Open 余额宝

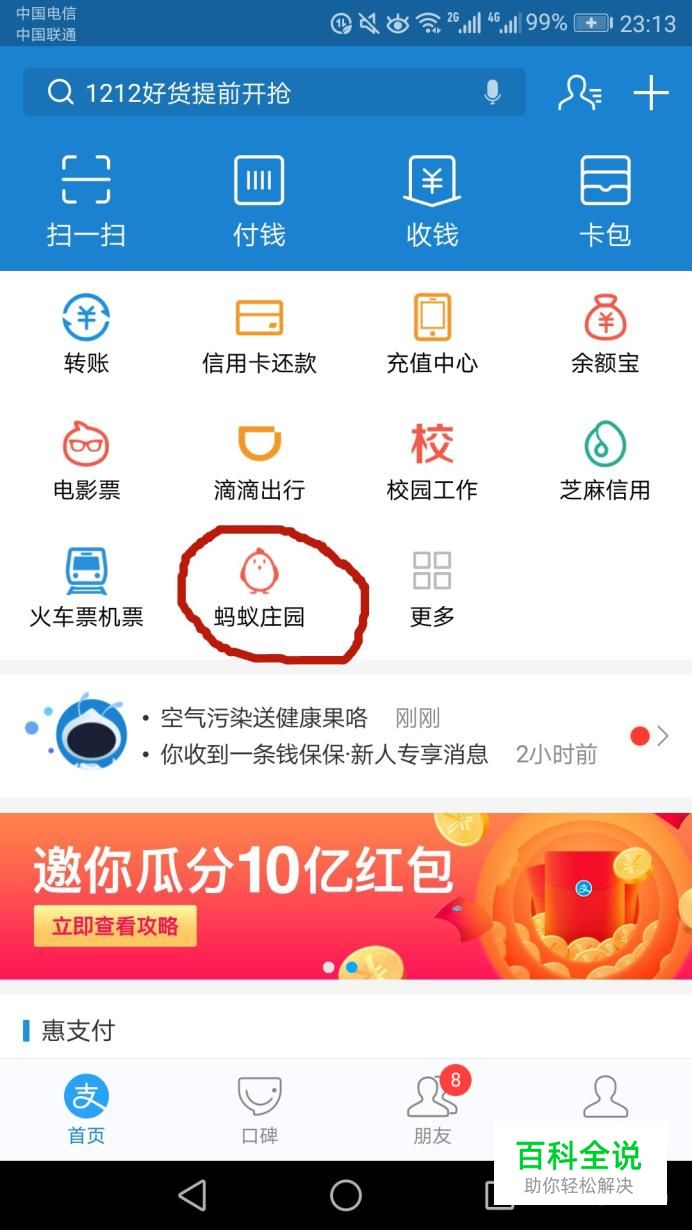tap(605, 334)
